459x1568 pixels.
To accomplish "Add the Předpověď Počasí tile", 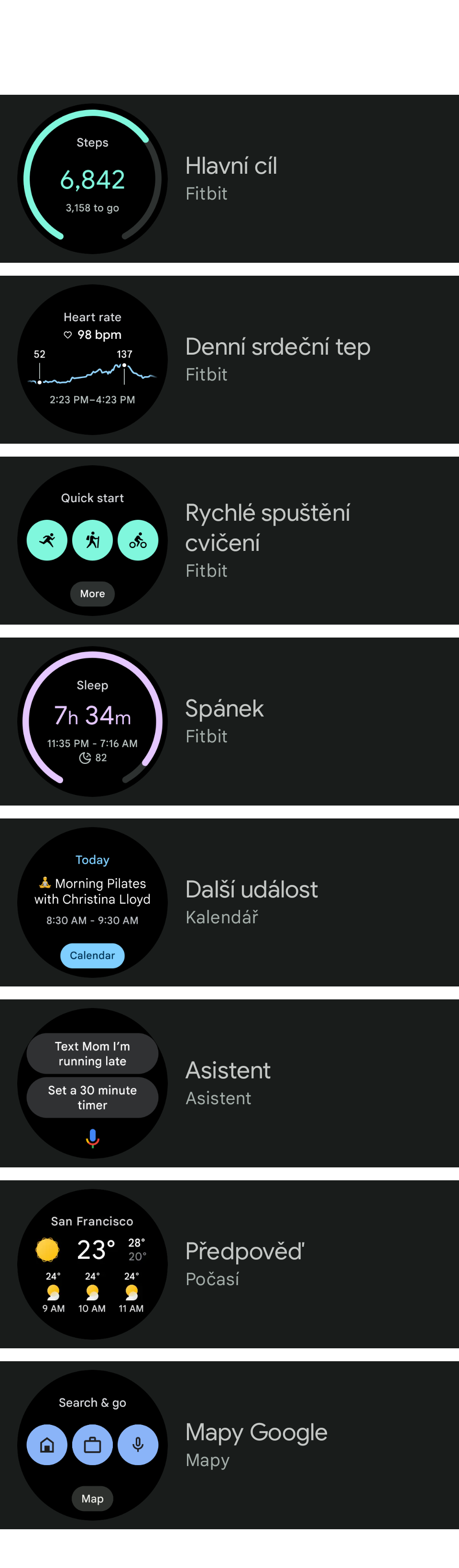I will pyautogui.click(x=230, y=1263).
